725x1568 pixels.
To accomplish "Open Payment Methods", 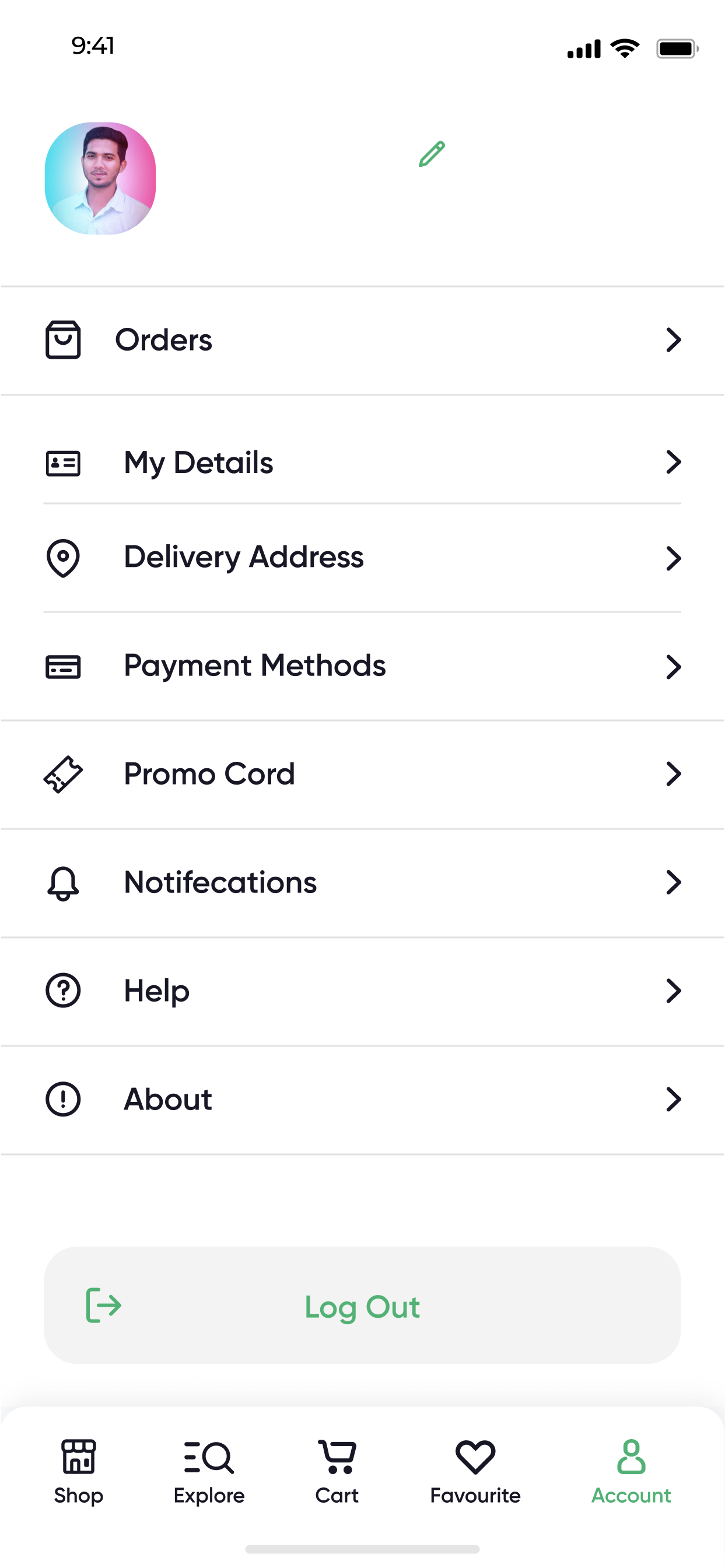I will tap(362, 666).
